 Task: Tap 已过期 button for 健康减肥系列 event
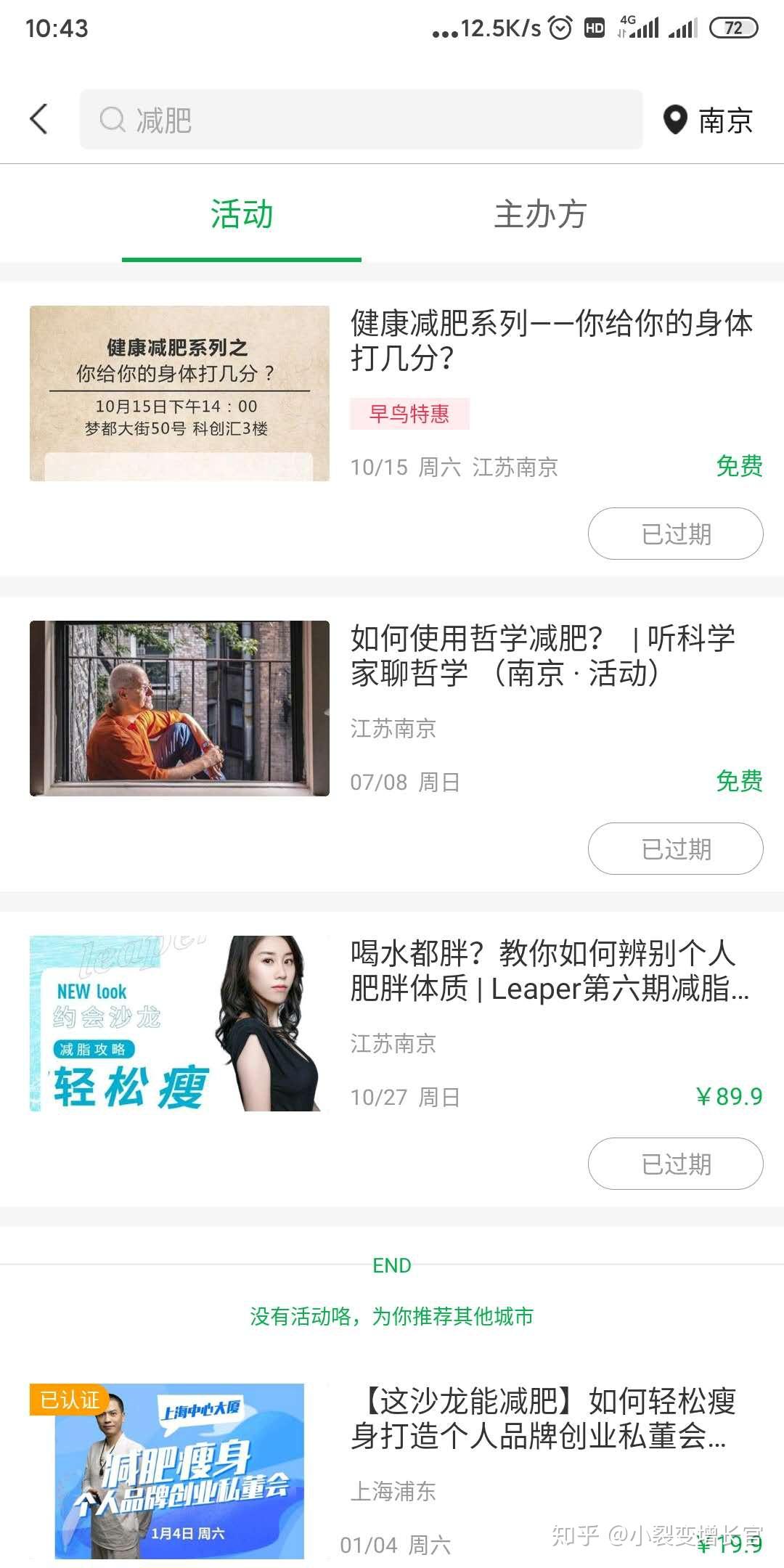675,534
